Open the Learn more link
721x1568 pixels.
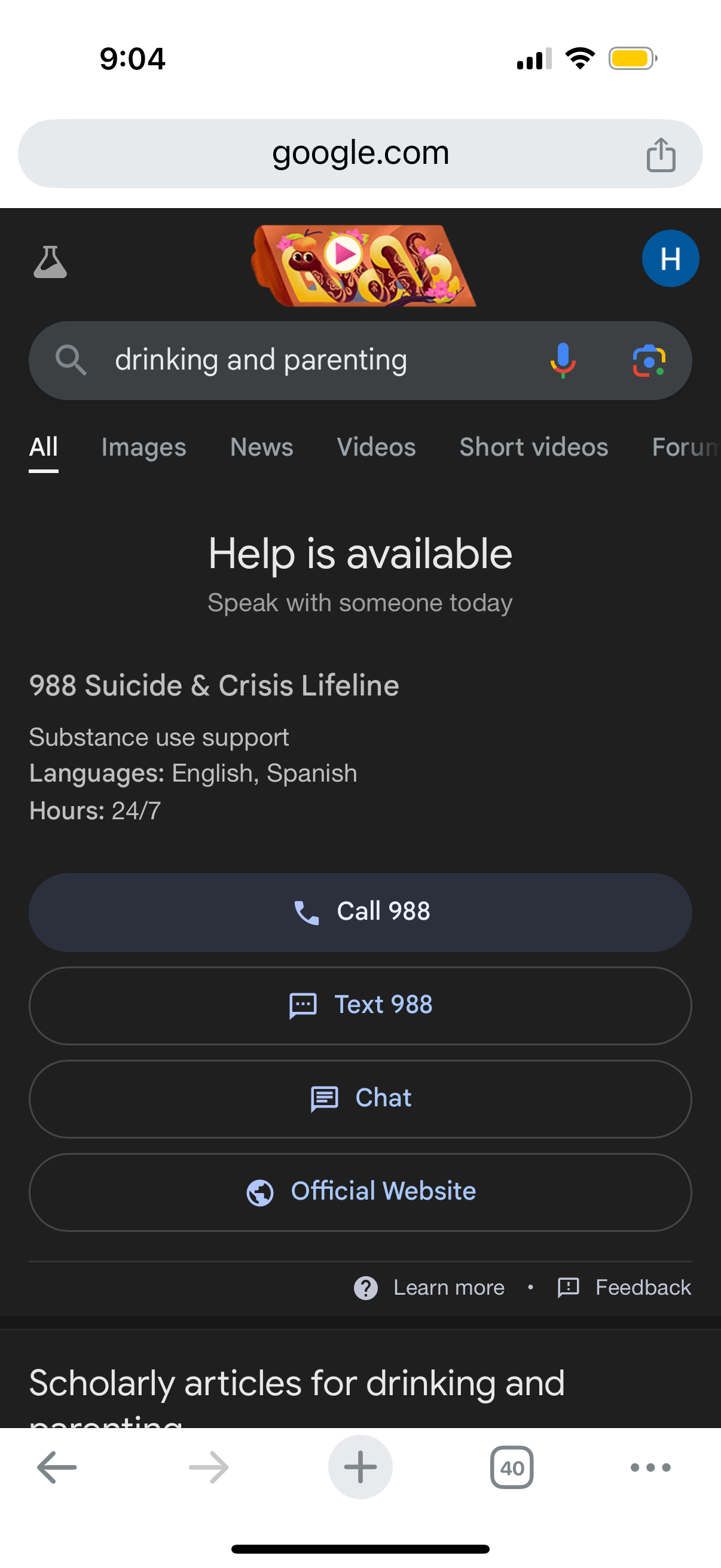(448, 1287)
